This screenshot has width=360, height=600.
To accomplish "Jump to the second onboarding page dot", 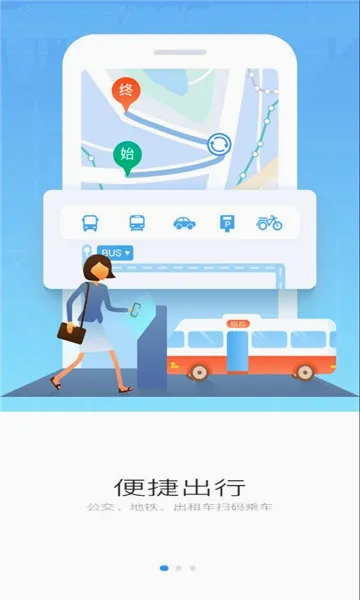I will pyautogui.click(x=178, y=568).
